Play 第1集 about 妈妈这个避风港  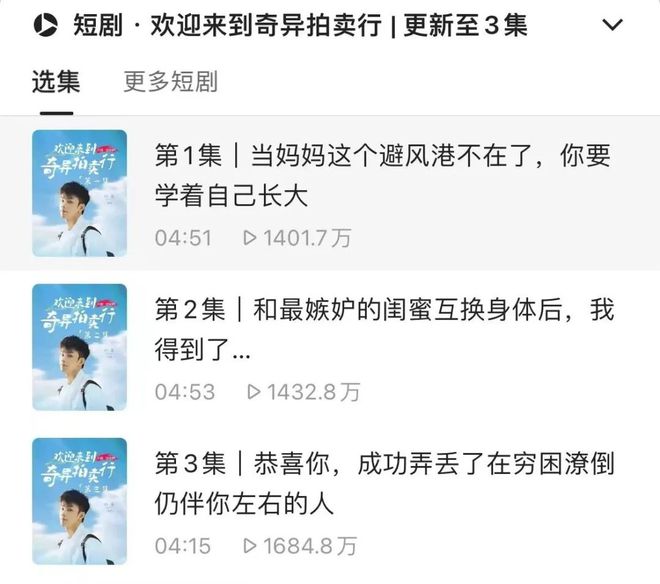point(380,176)
